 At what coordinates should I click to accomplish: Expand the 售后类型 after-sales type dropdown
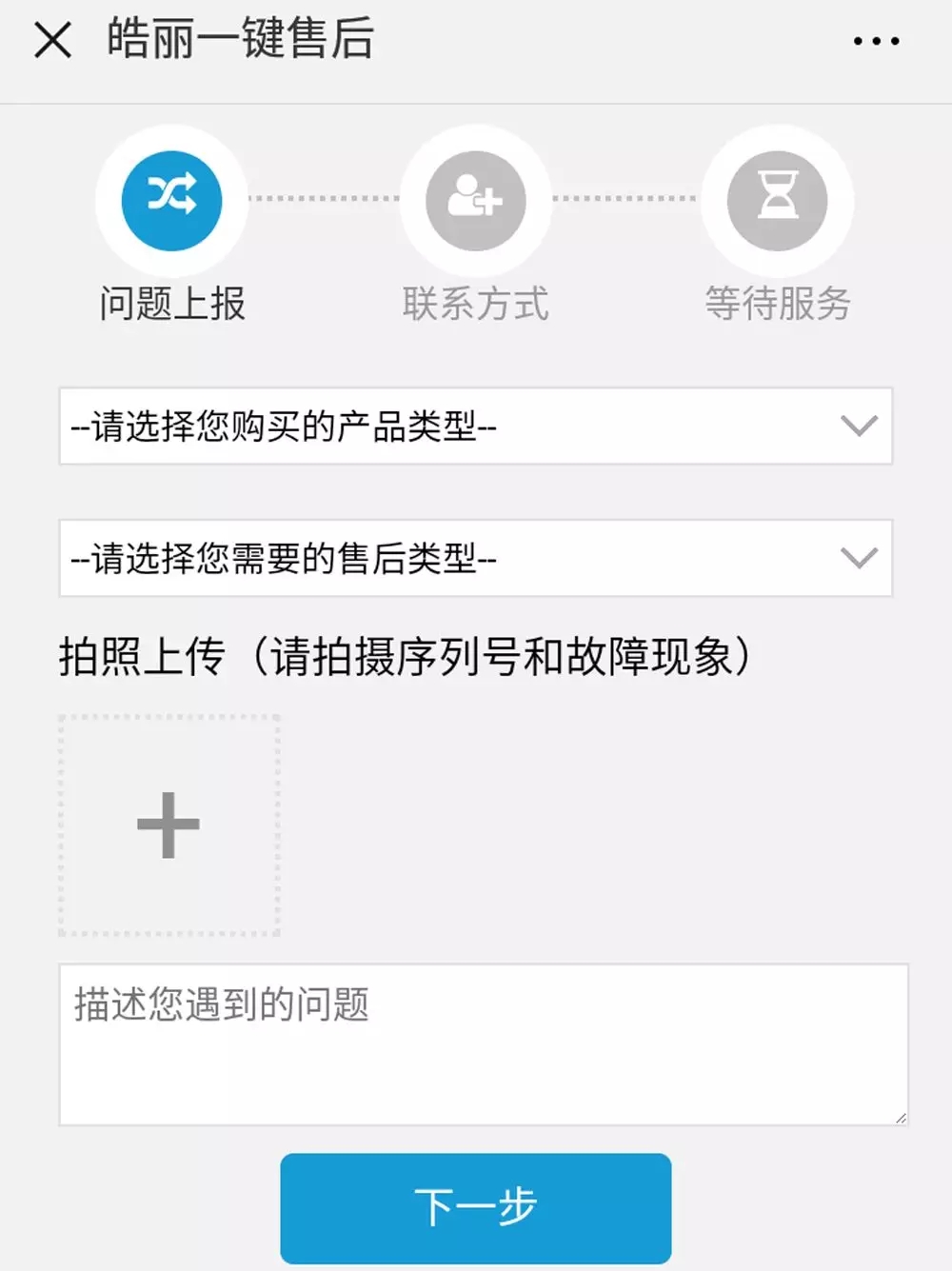pos(475,558)
